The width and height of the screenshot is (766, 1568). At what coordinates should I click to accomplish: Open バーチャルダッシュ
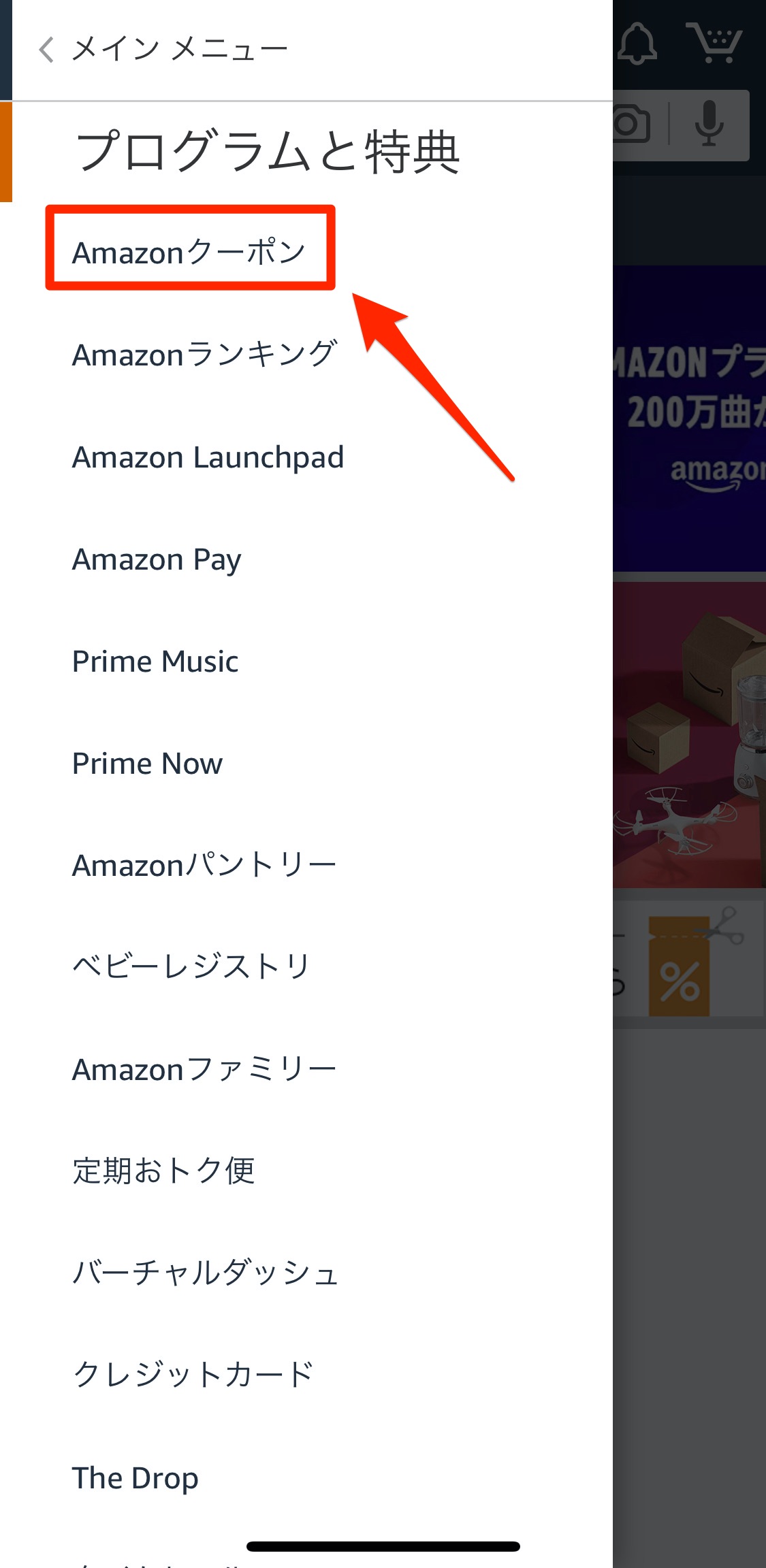click(x=206, y=1273)
